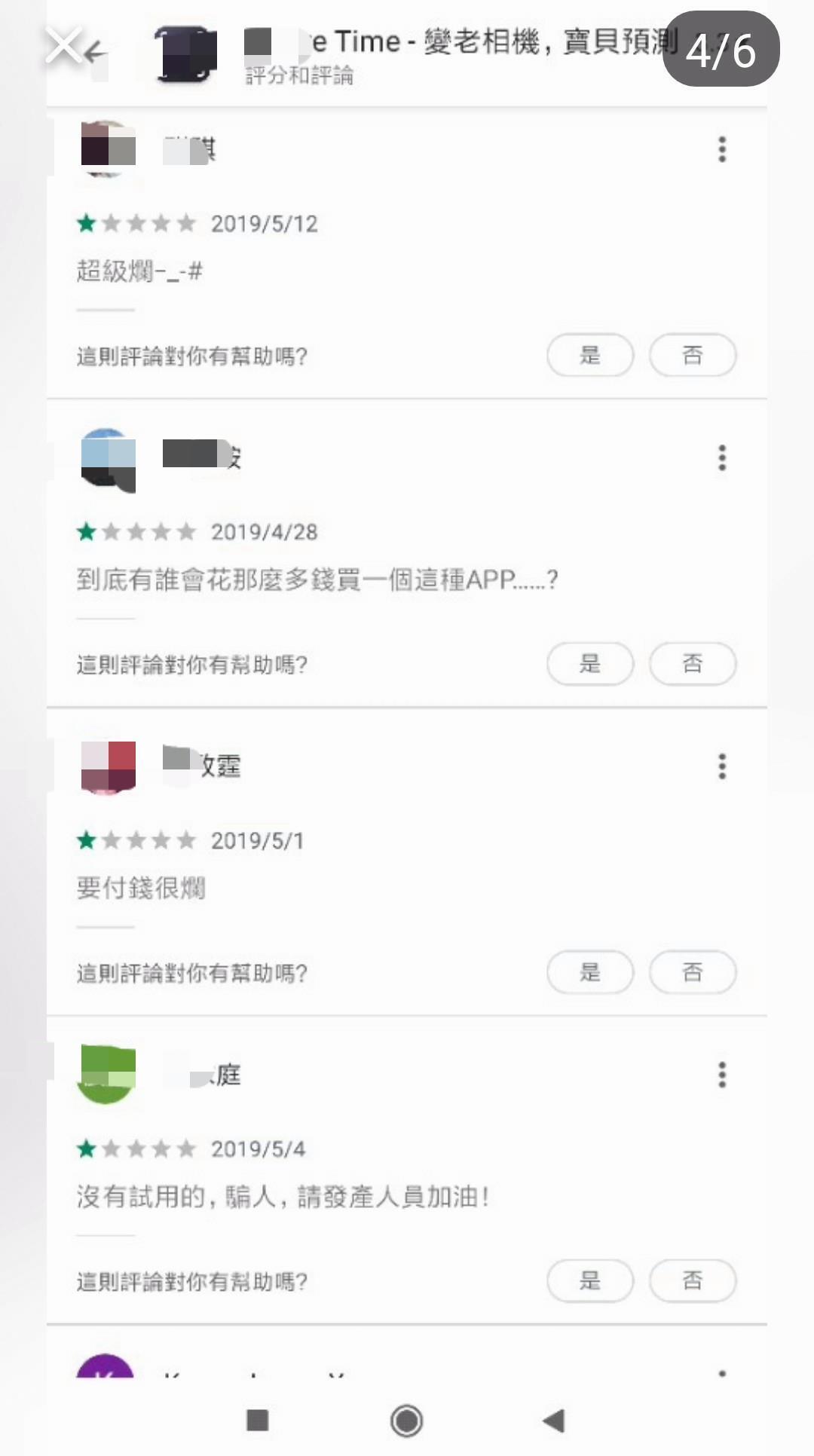Mark the 超級爛 review as helpful with 是
Viewport: 814px width, 1456px height.
pos(590,355)
